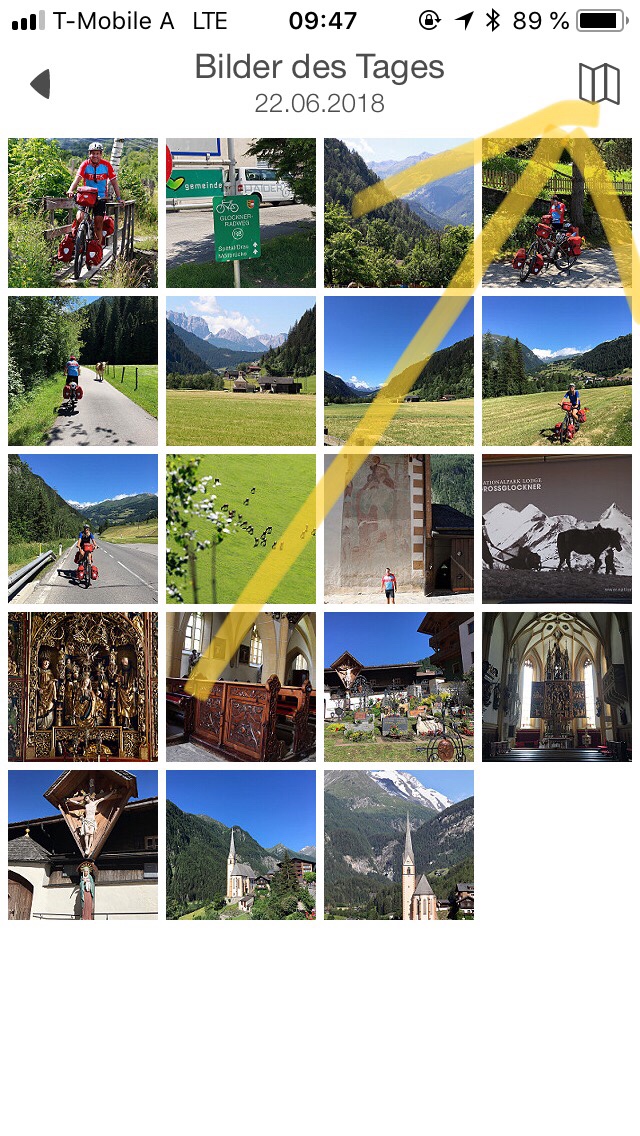Image resolution: width=640 pixels, height=1136 pixels.
Task: Open the carved wooden church pews photo
Action: tap(241, 687)
